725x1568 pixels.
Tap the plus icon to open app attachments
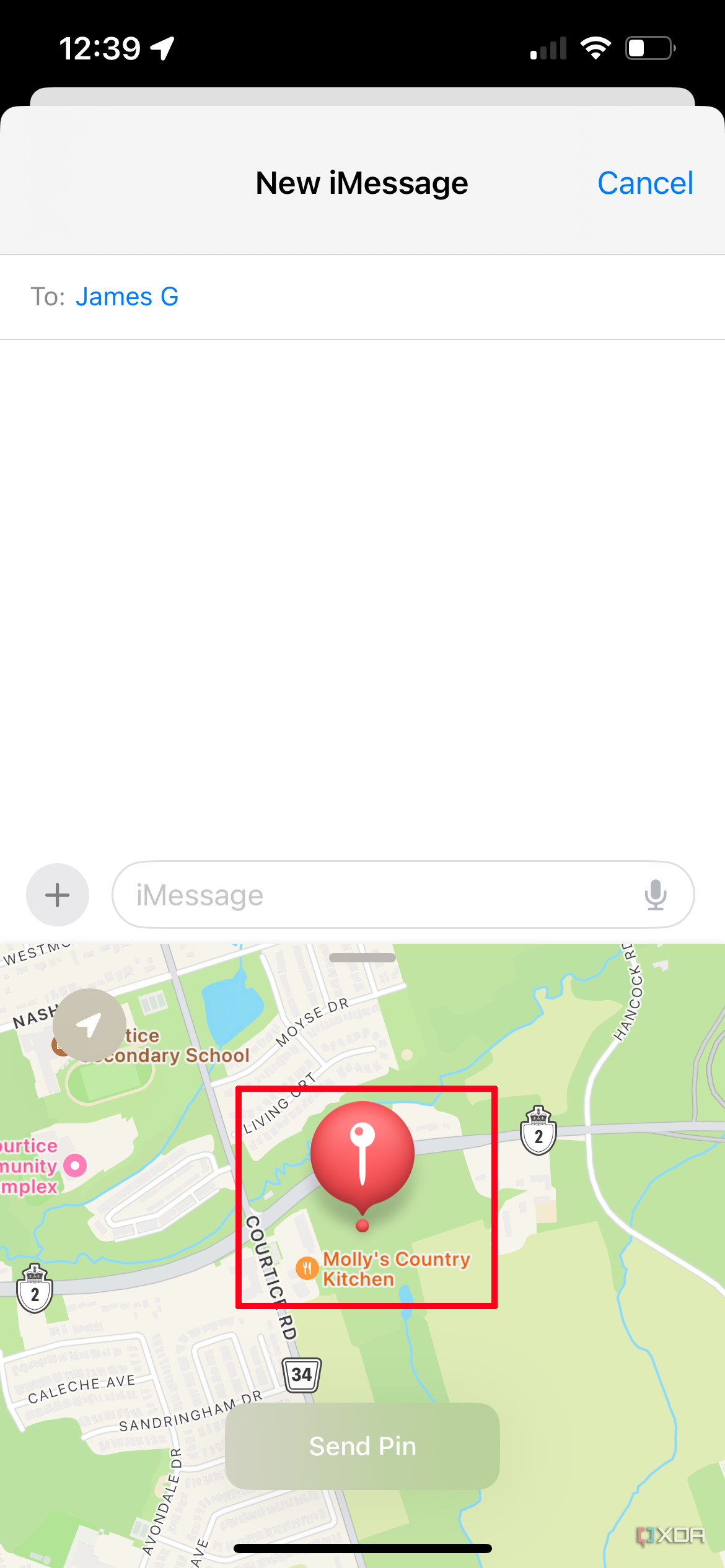tap(57, 894)
